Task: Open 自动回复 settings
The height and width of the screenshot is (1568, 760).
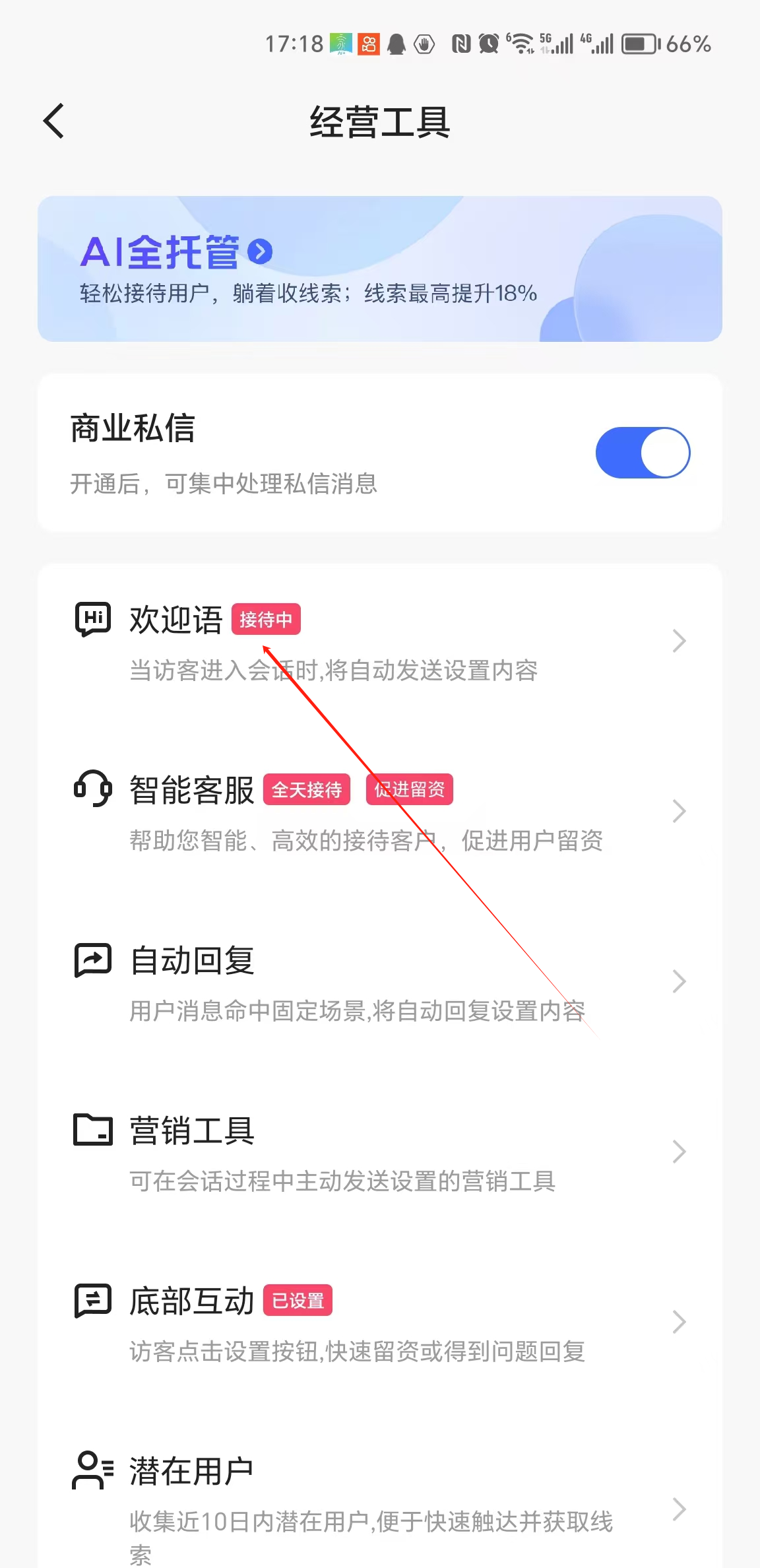Action: 379,982
